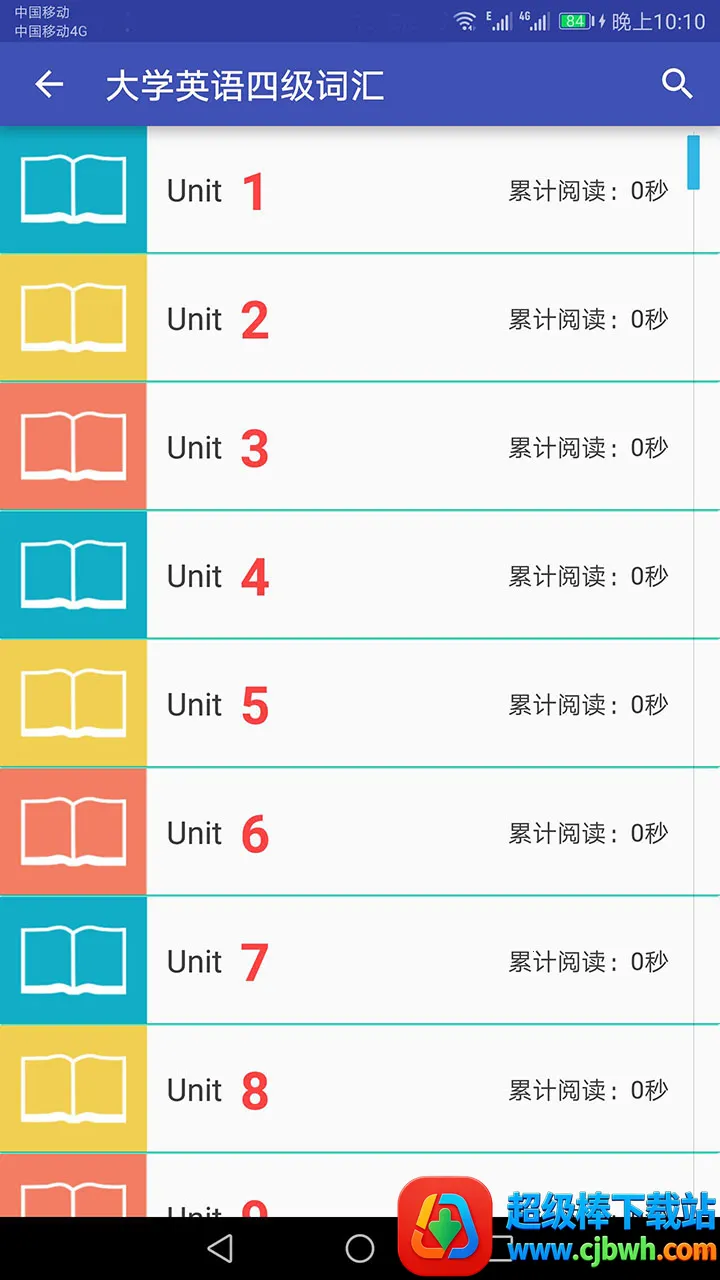The height and width of the screenshot is (1280, 720).
Task: Open the search icon in the app bar
Action: (x=677, y=85)
